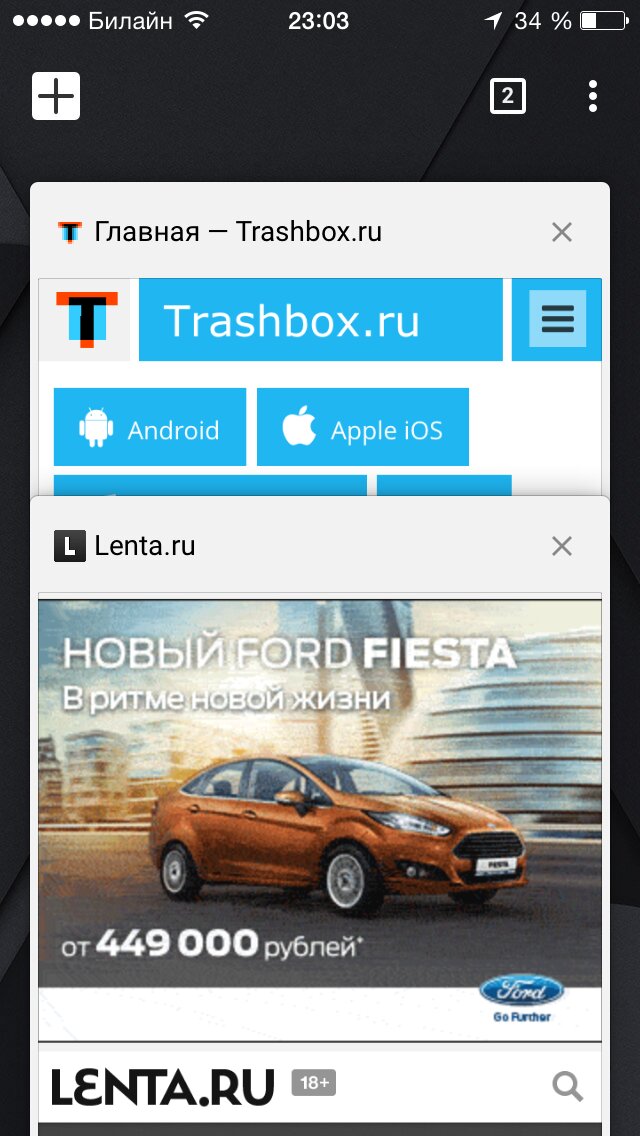The width and height of the screenshot is (640, 1136).
Task: Close the Trashbox.ru tab
Action: [x=562, y=232]
